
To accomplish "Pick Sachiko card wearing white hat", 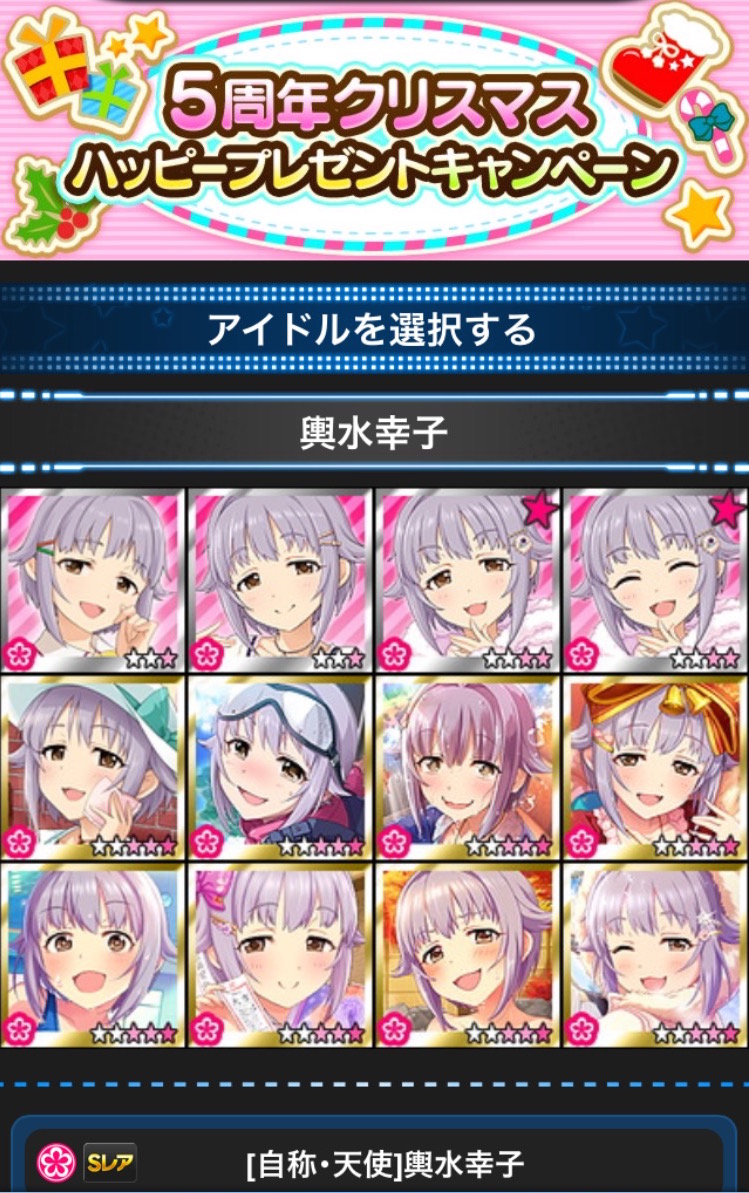I will [x=93, y=768].
